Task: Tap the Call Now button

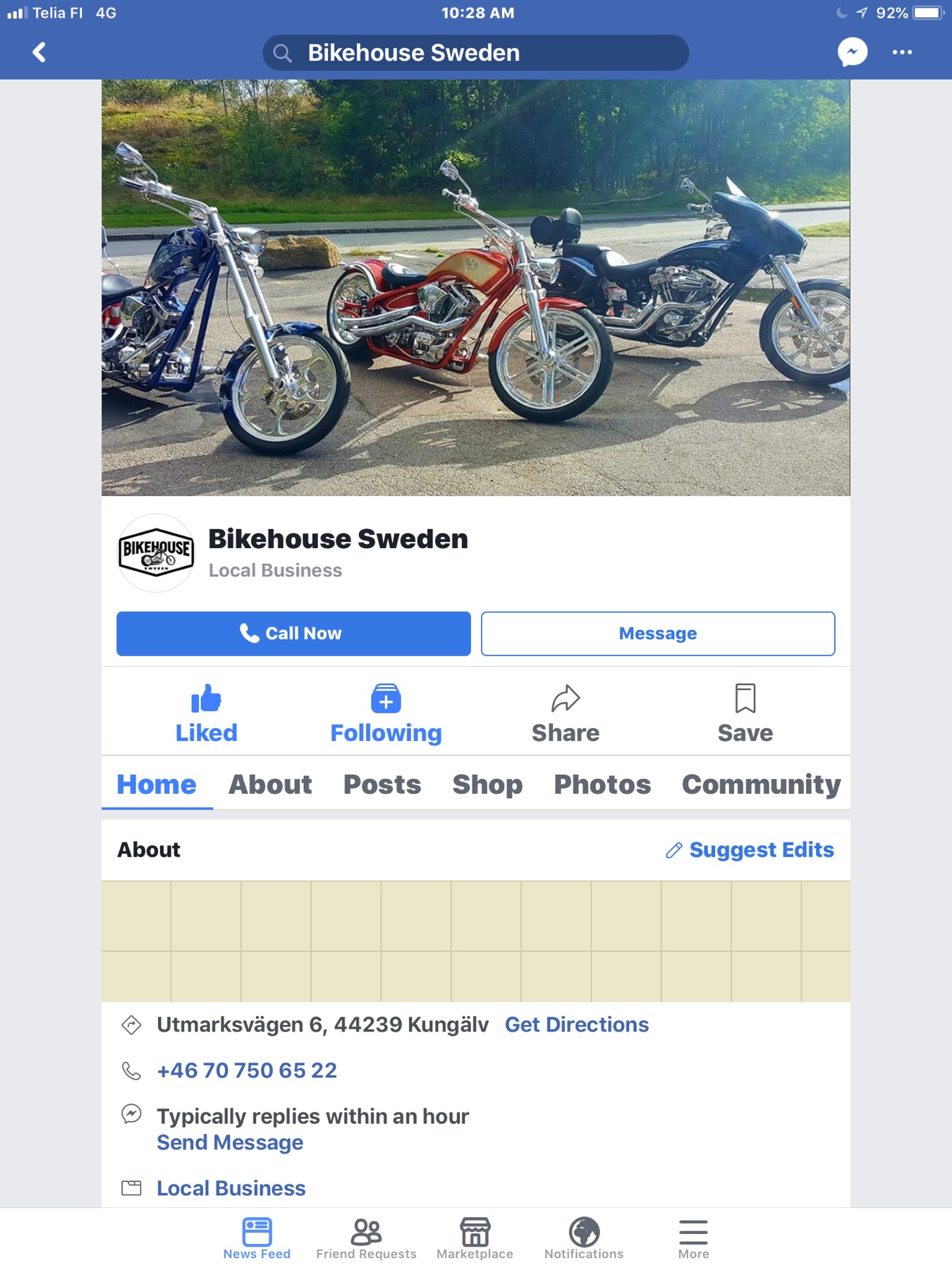Action: [x=293, y=634]
